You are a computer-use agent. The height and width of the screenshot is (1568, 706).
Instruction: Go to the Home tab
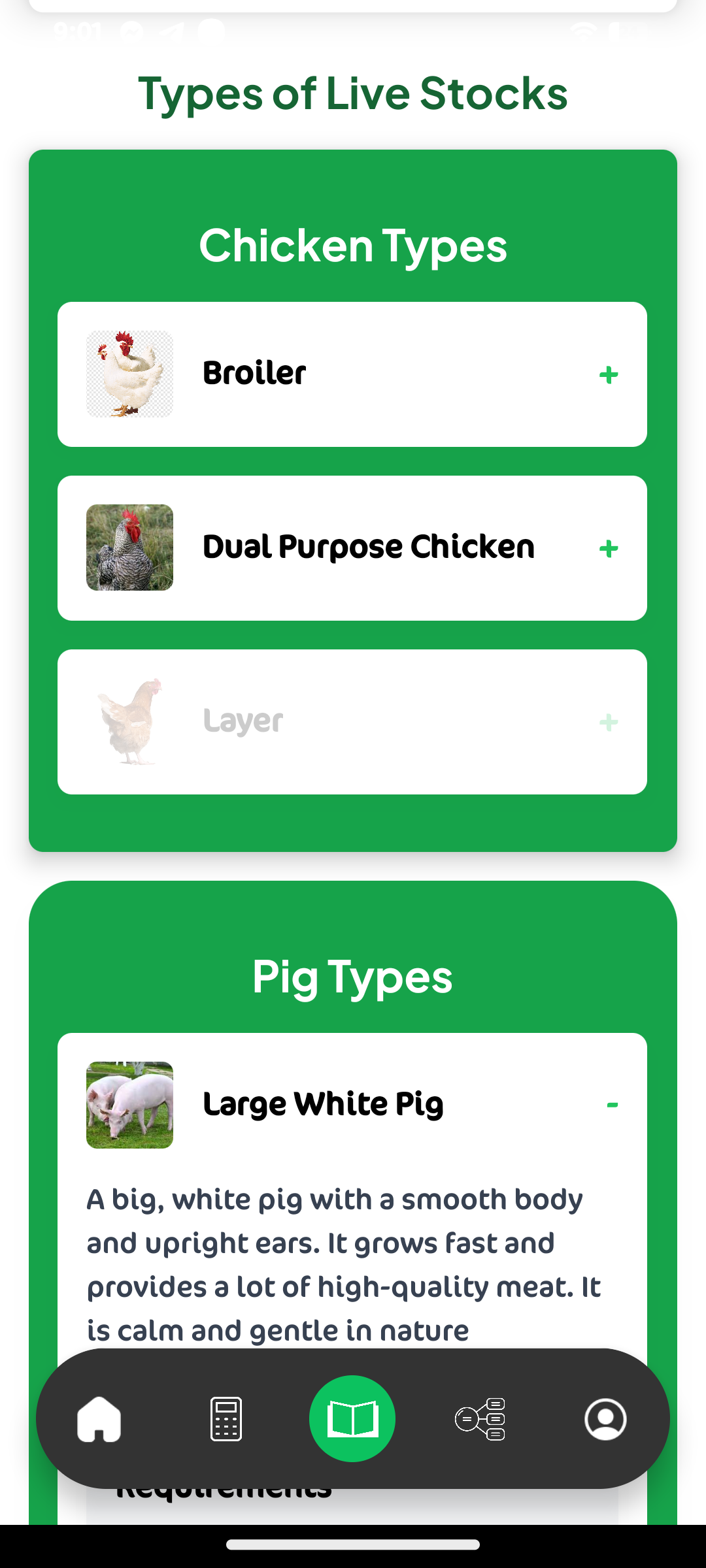[99, 1419]
